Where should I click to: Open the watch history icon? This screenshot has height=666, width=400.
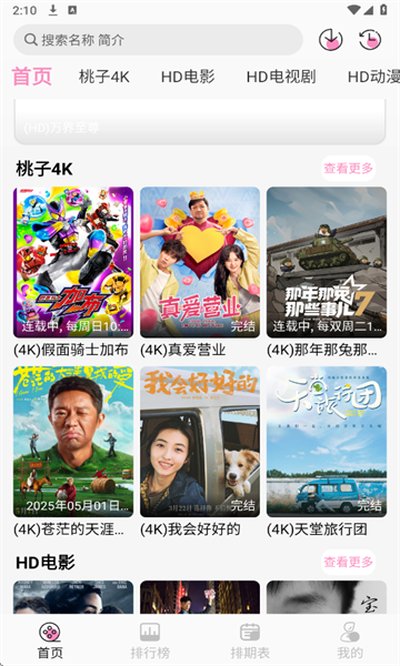coord(370,40)
